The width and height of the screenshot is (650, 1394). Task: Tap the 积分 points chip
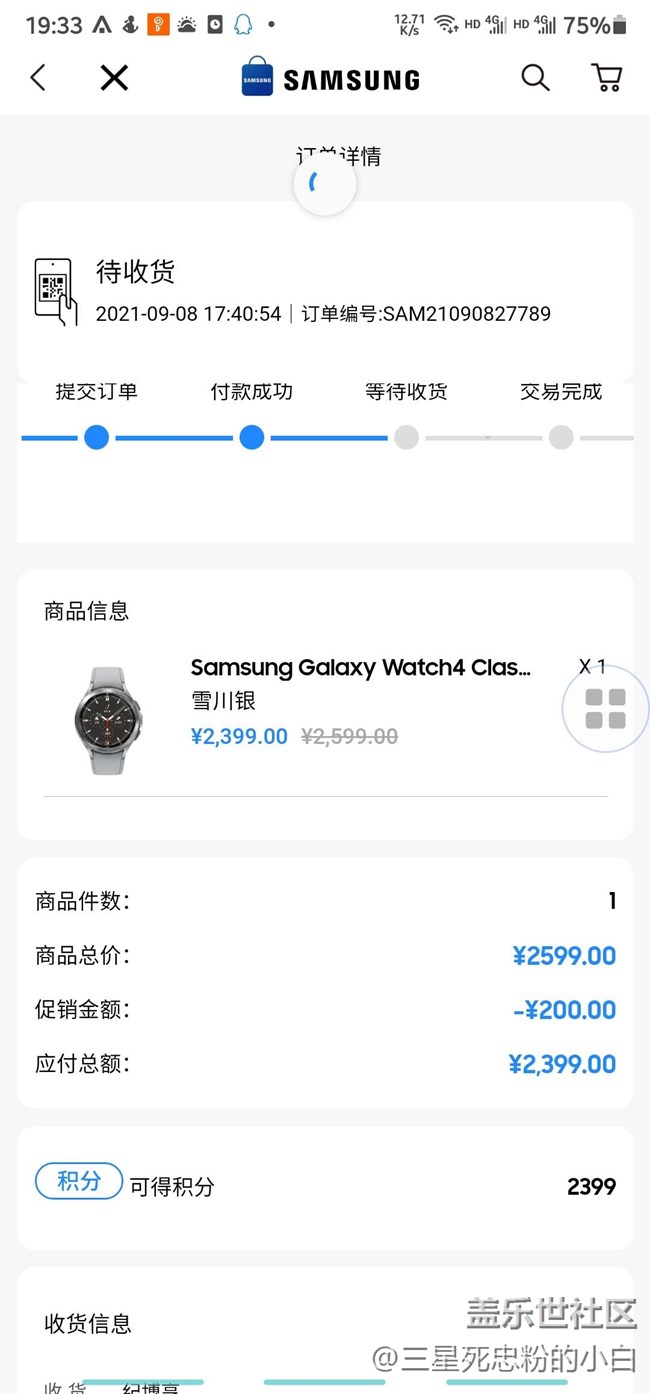click(79, 1181)
